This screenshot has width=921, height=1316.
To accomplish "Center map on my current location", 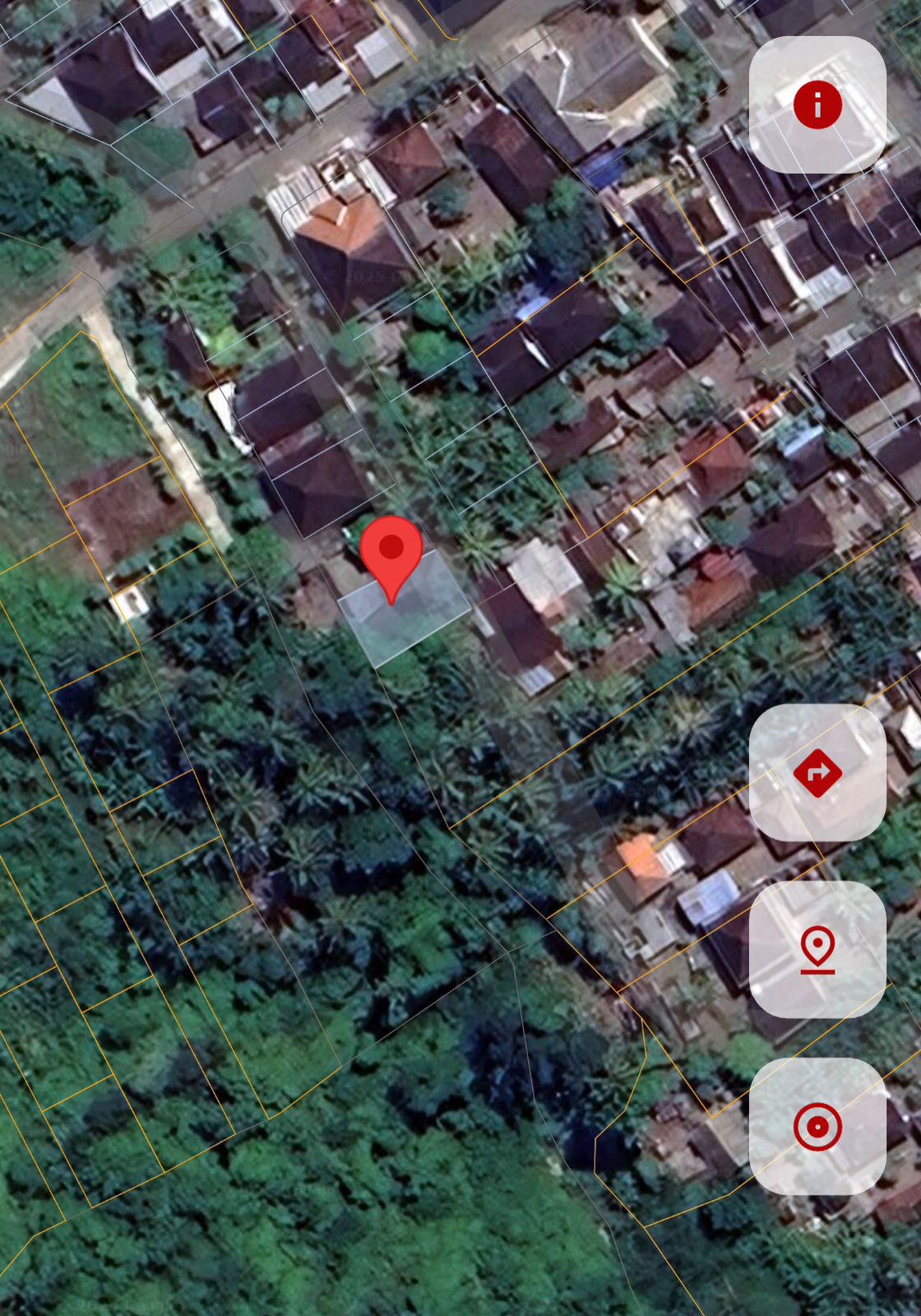I will [x=817, y=1126].
